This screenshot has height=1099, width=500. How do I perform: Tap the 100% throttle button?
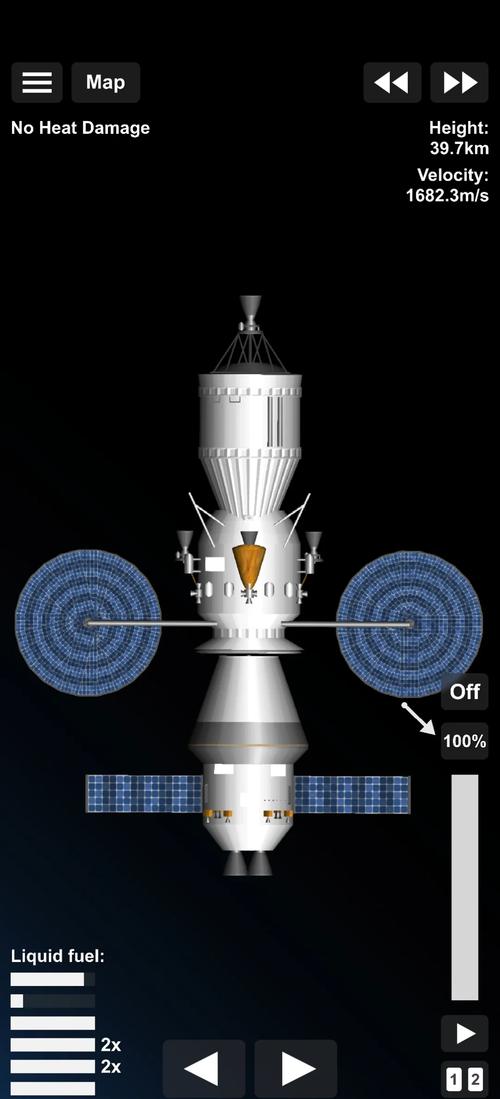464,741
